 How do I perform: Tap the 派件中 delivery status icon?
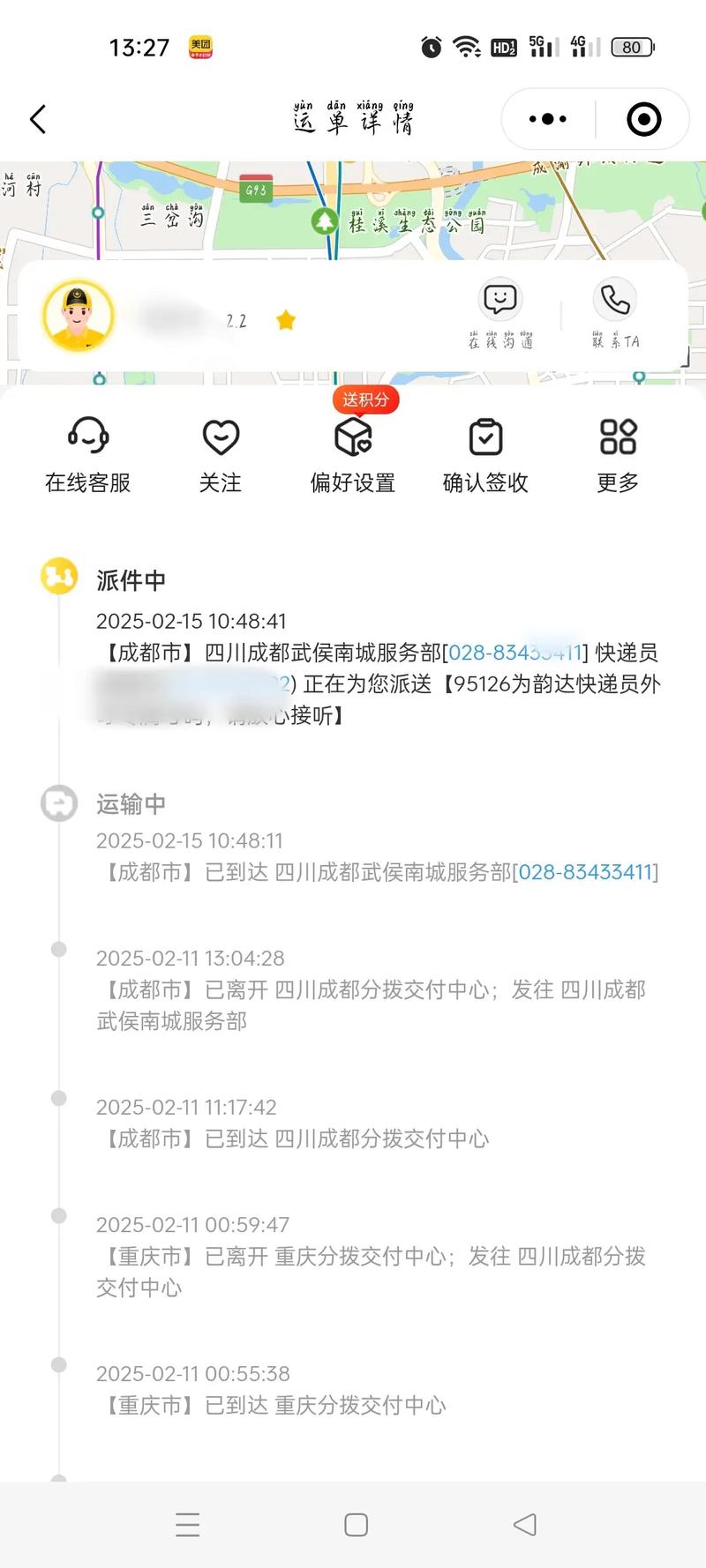tap(58, 578)
